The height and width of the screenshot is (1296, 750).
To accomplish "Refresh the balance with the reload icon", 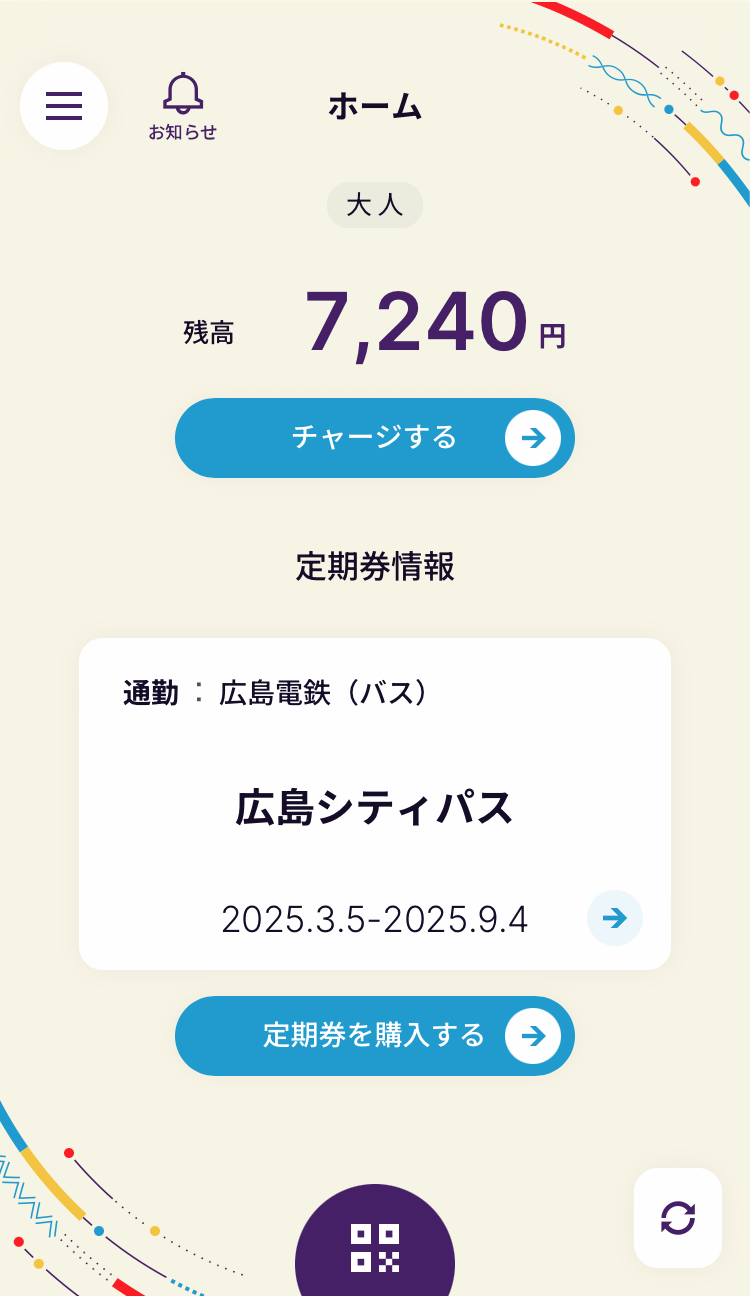I will (x=678, y=1218).
